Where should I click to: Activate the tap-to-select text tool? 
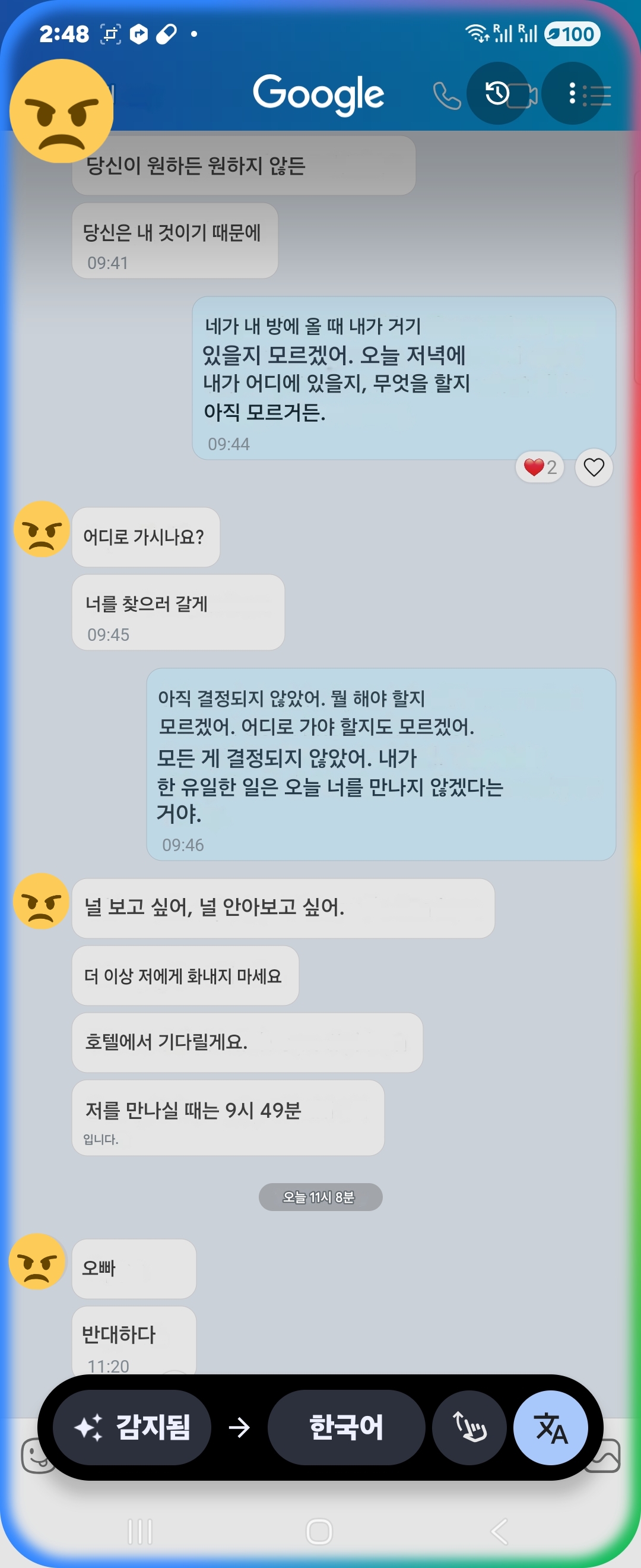click(469, 1427)
